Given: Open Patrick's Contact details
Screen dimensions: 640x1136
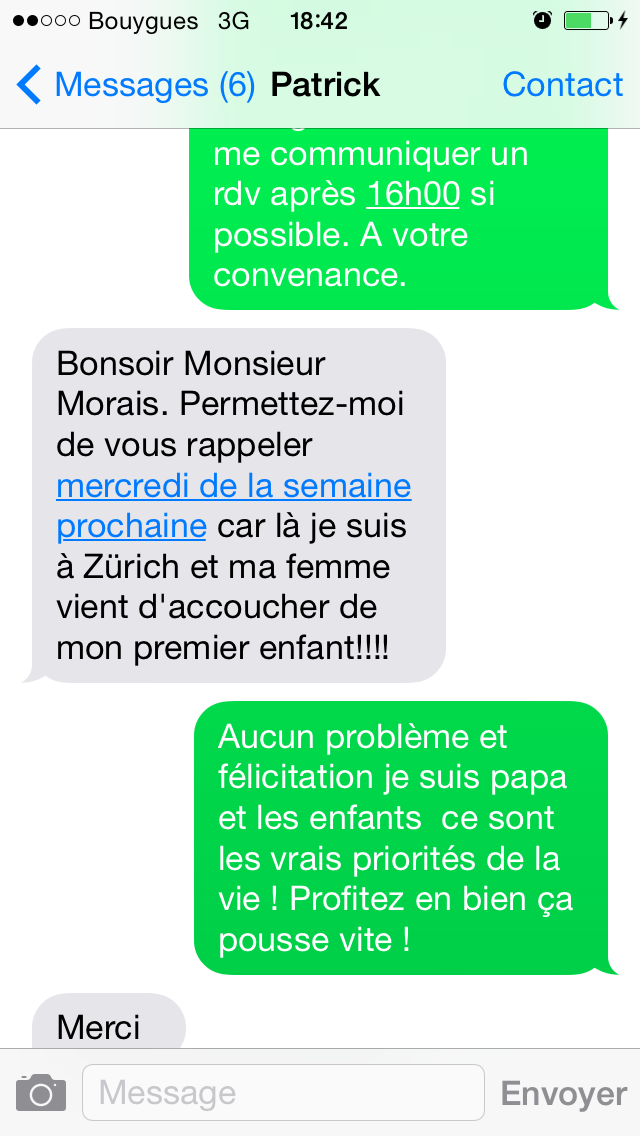Looking at the screenshot, I should (562, 85).
